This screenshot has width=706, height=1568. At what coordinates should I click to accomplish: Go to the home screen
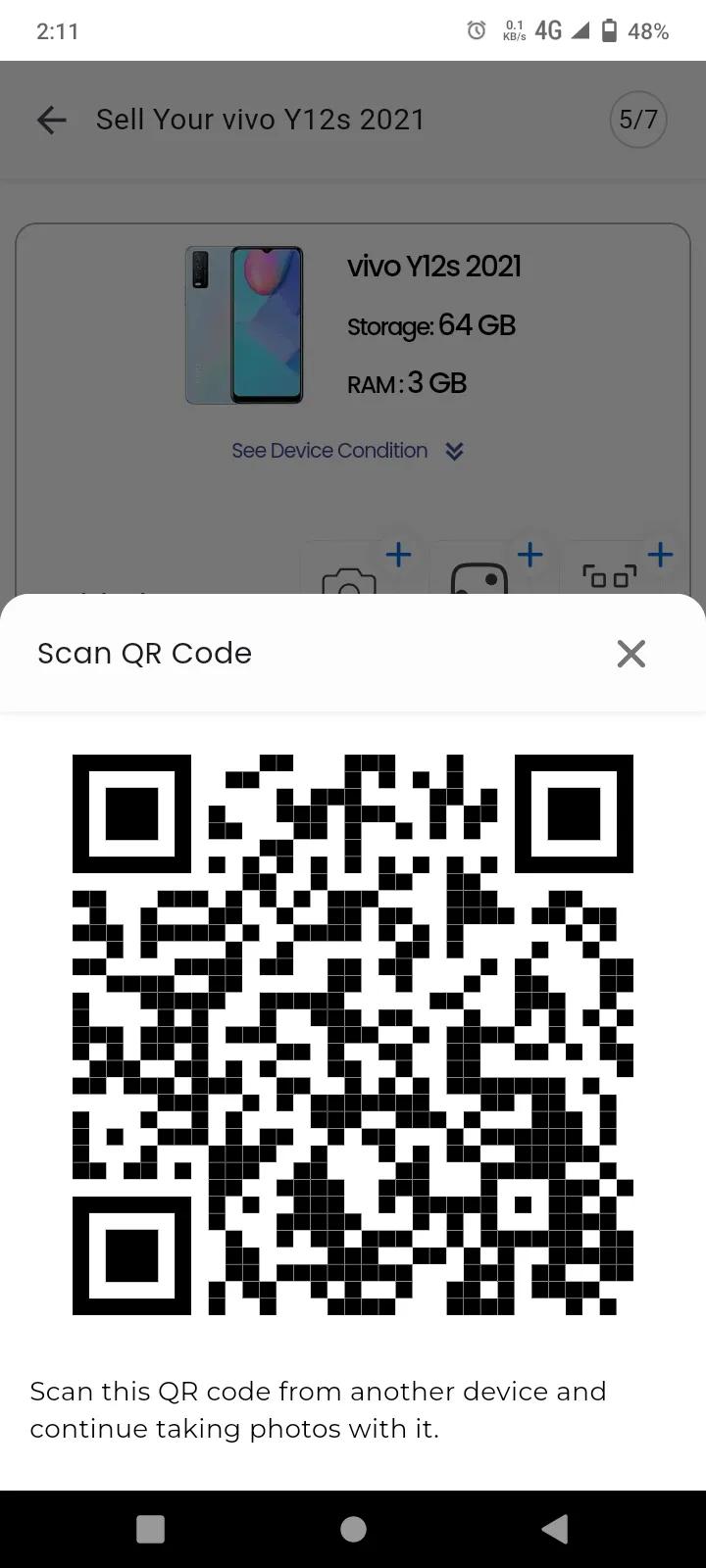353,1529
